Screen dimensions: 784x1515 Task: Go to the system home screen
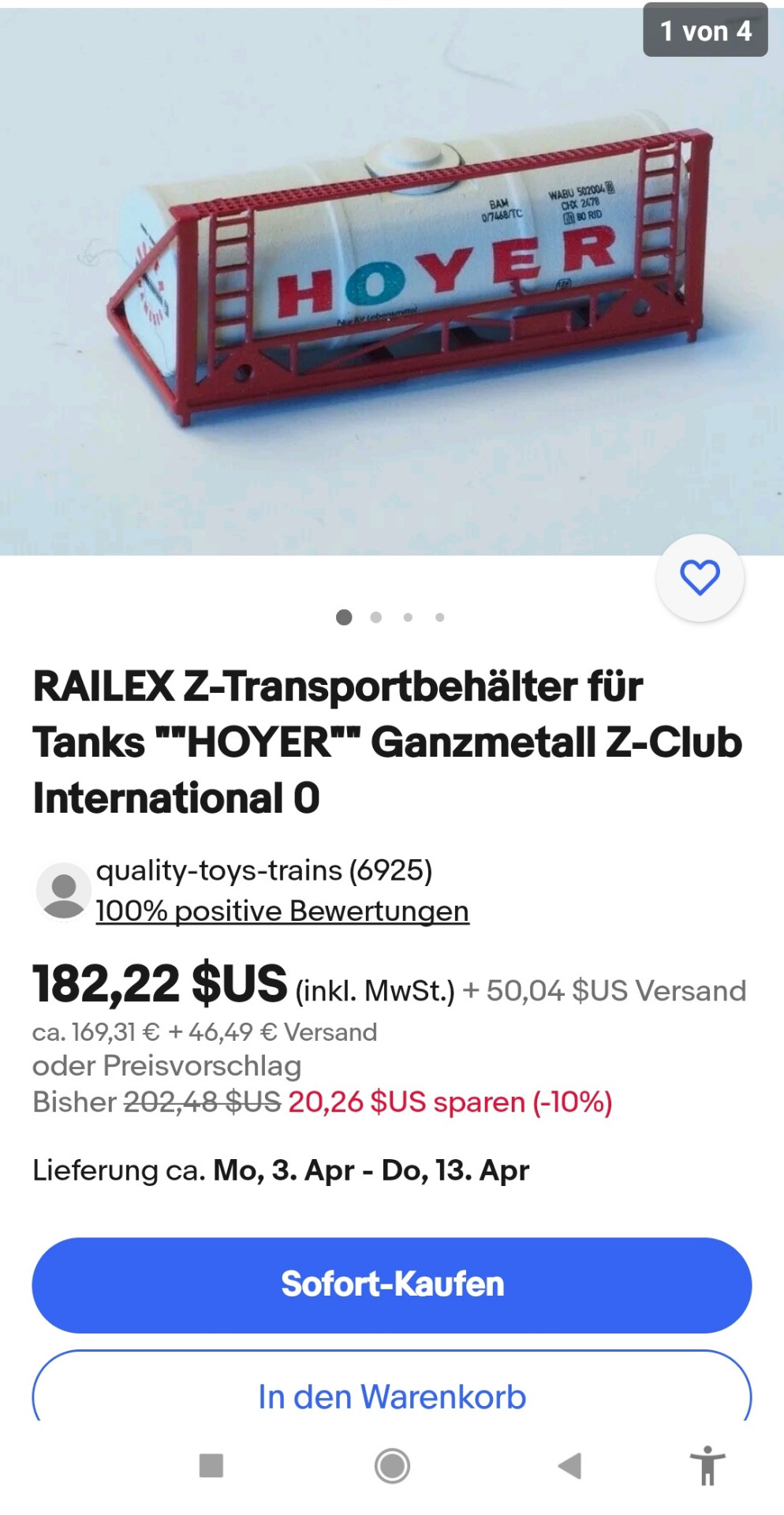392,1466
